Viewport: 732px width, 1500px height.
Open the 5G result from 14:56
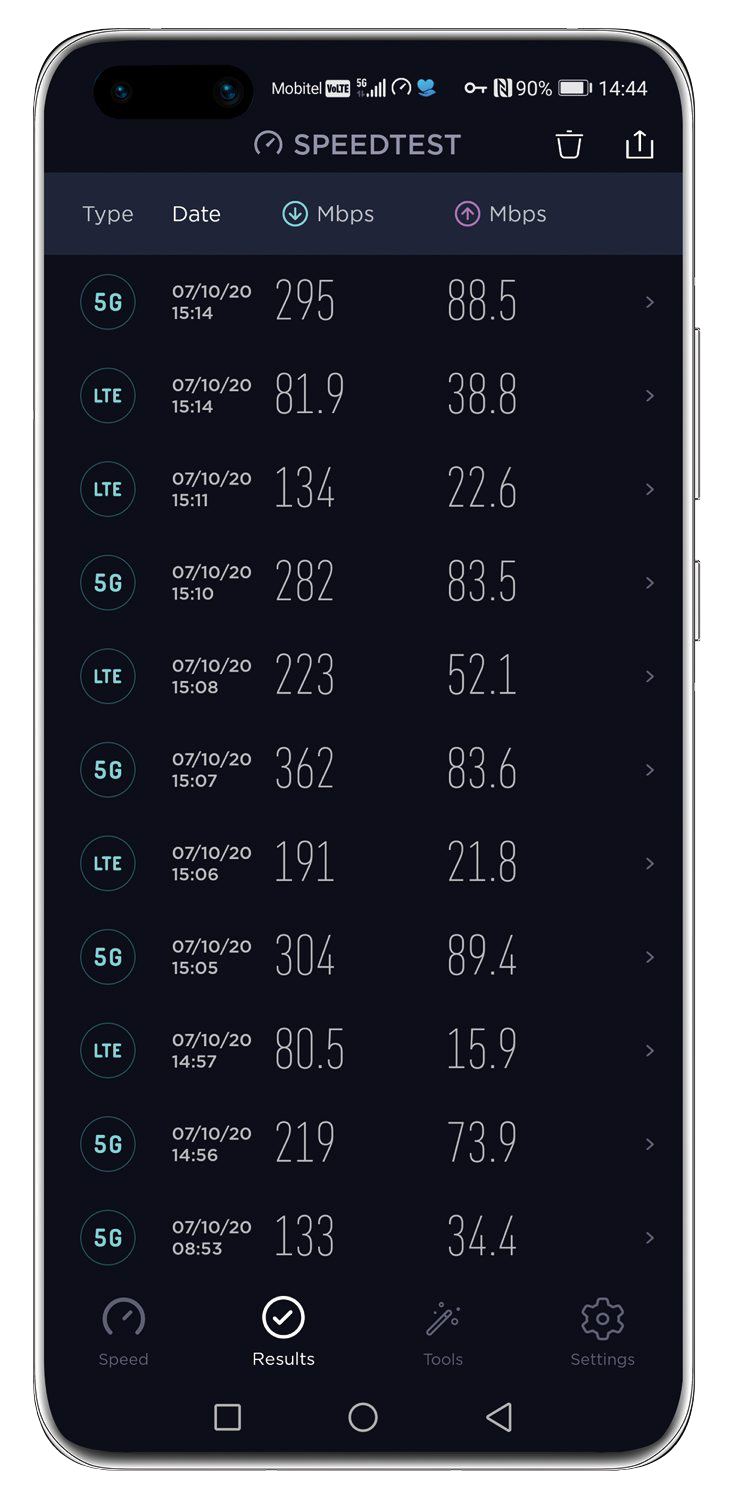pyautogui.click(x=364, y=1144)
